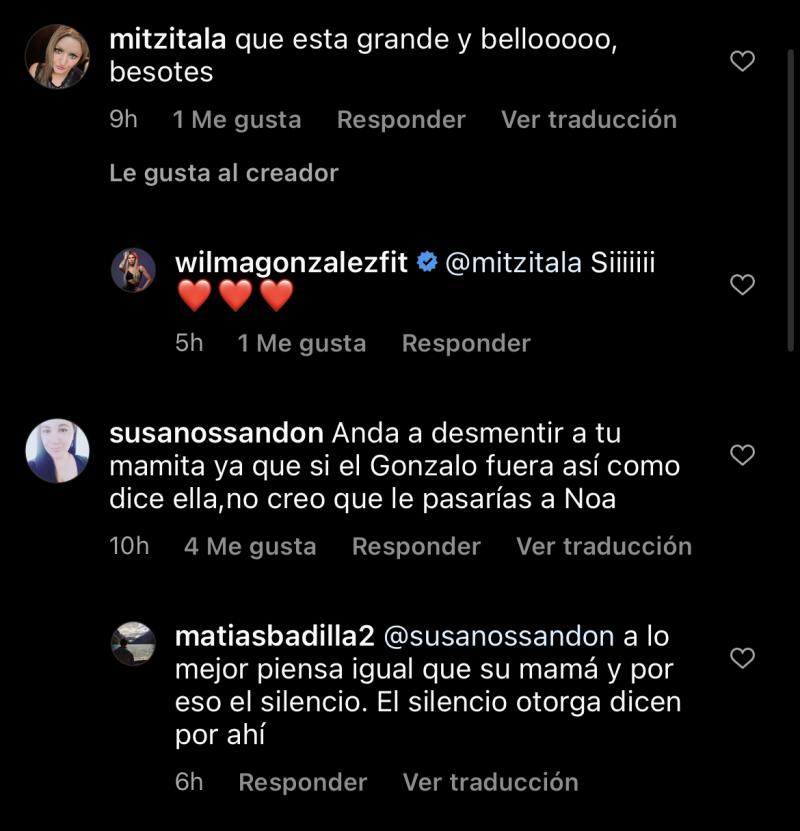
Task: View the 4 Me gusta on susanossandon's comment
Action: tap(249, 546)
